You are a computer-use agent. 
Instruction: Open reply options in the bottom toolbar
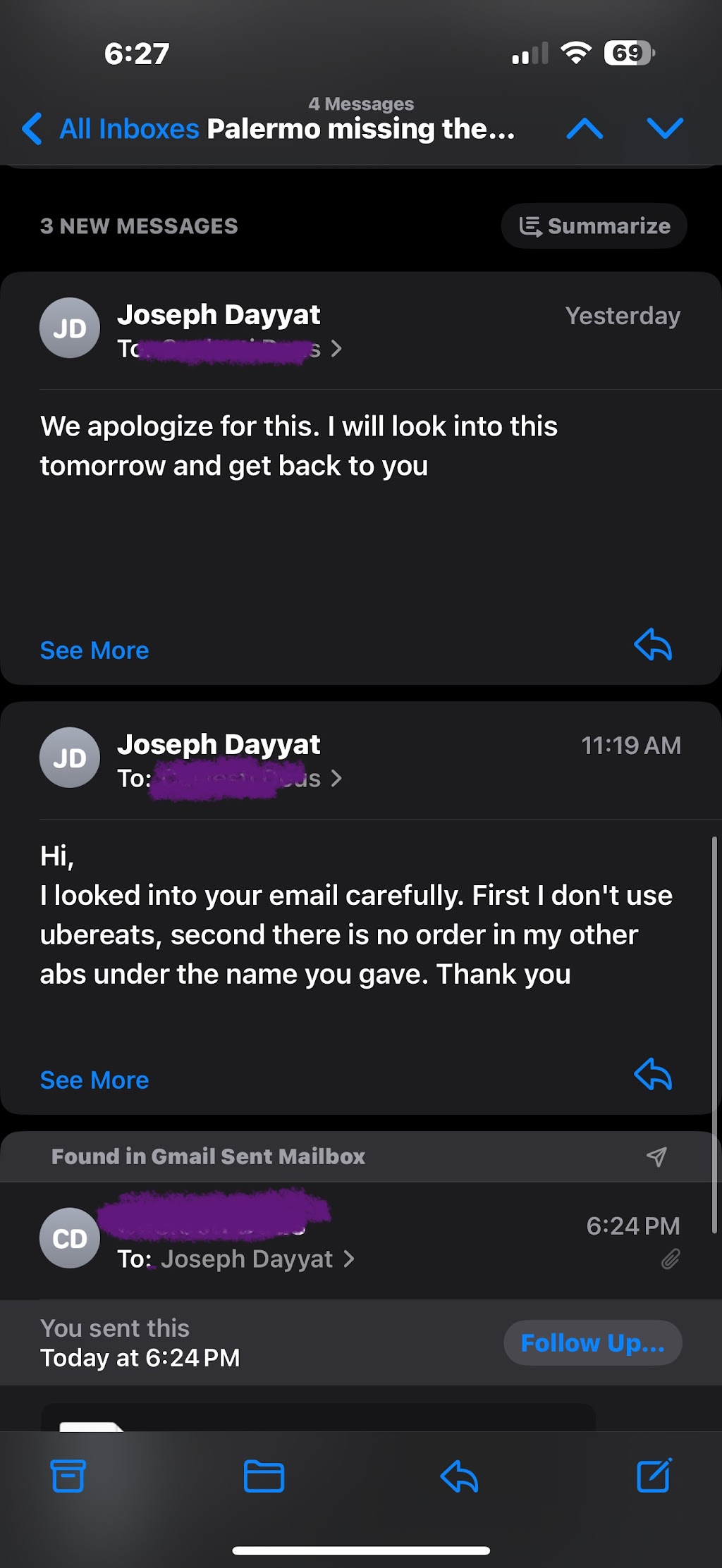[459, 1476]
